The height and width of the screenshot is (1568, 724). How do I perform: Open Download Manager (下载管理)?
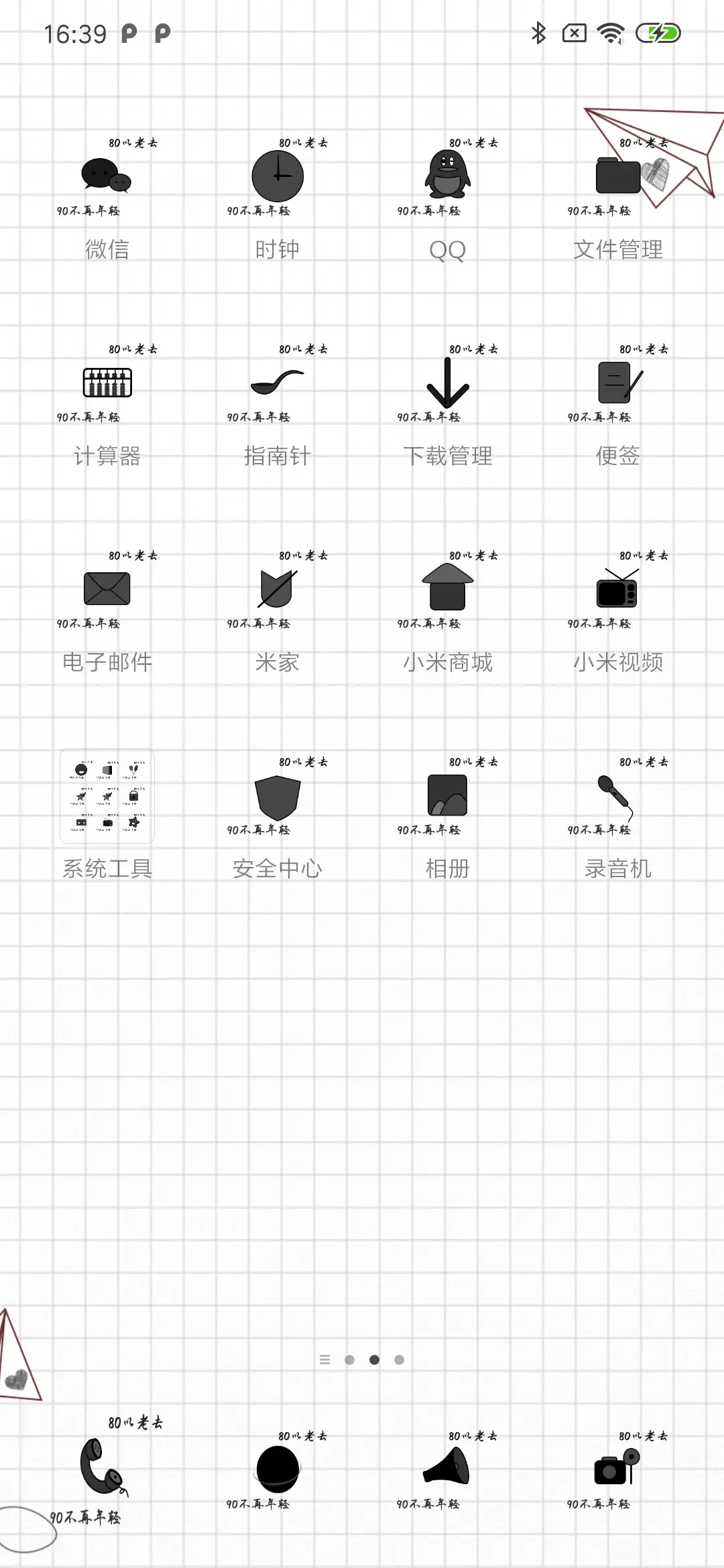click(x=447, y=383)
